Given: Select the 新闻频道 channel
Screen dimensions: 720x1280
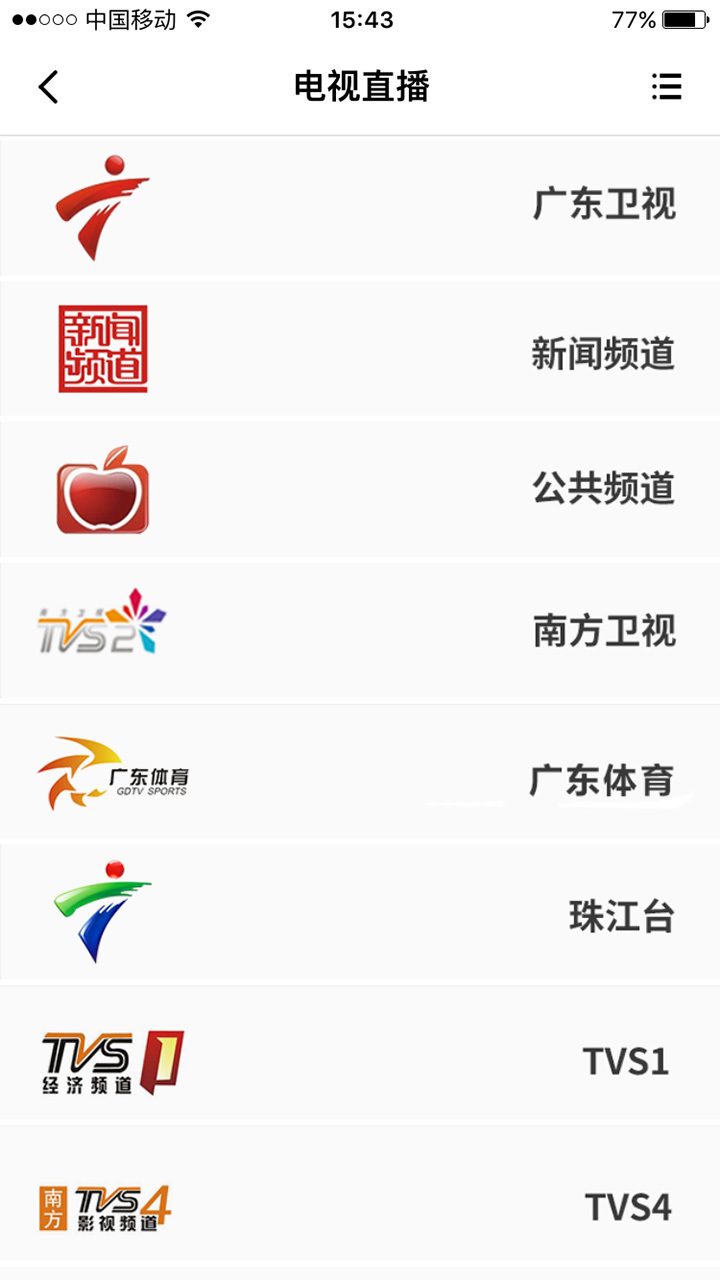Looking at the screenshot, I should click(x=360, y=350).
